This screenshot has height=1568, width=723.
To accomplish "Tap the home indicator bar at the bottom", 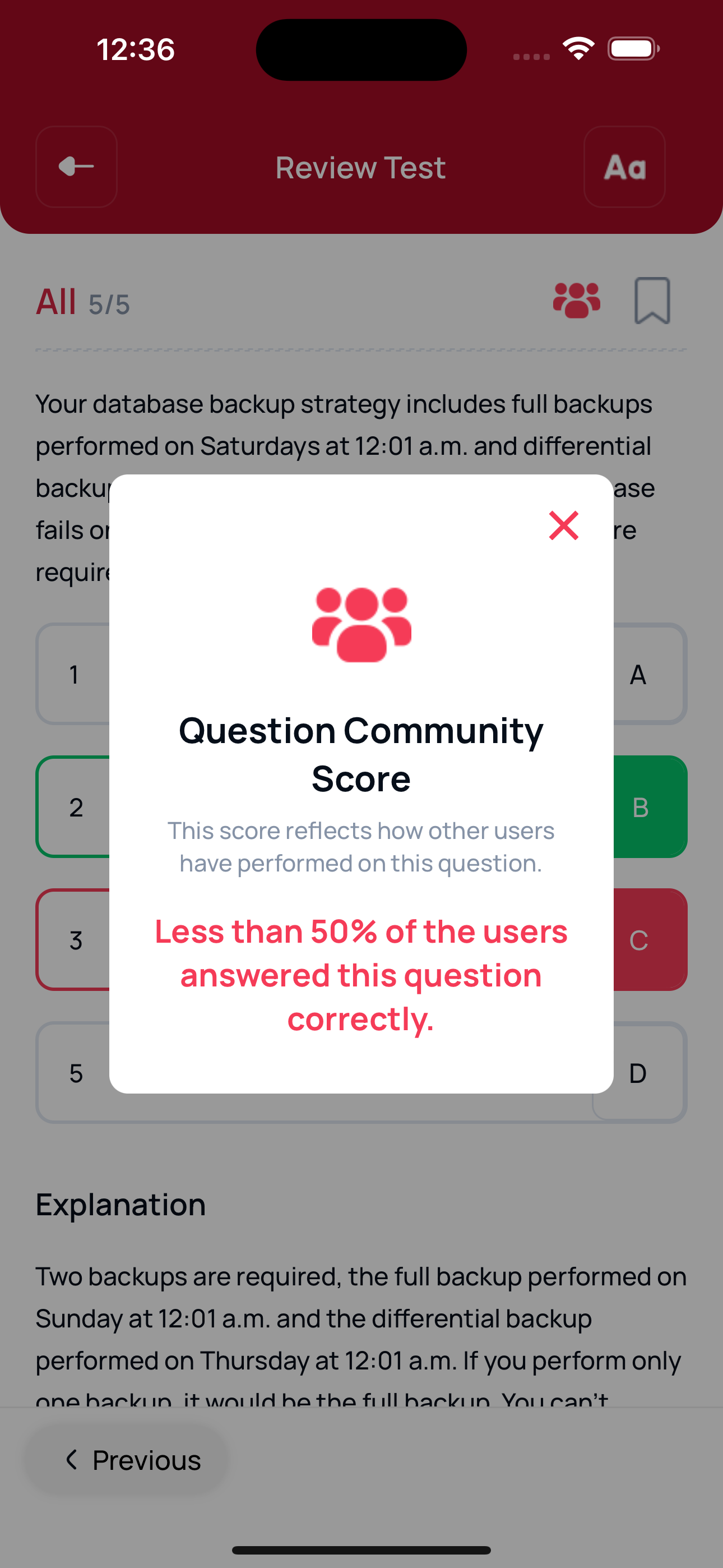I will tap(361, 1549).
